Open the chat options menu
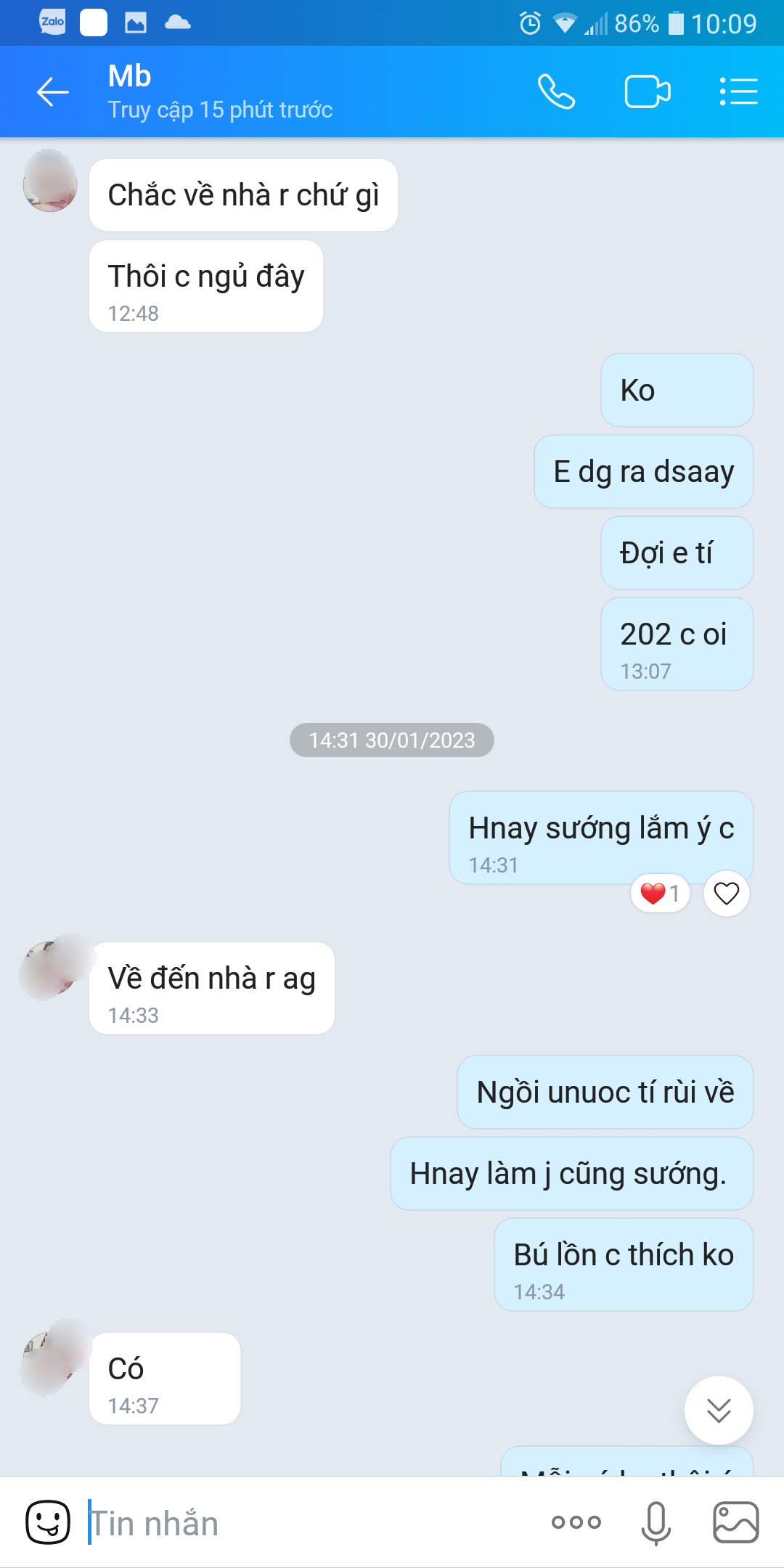 pos(738,92)
